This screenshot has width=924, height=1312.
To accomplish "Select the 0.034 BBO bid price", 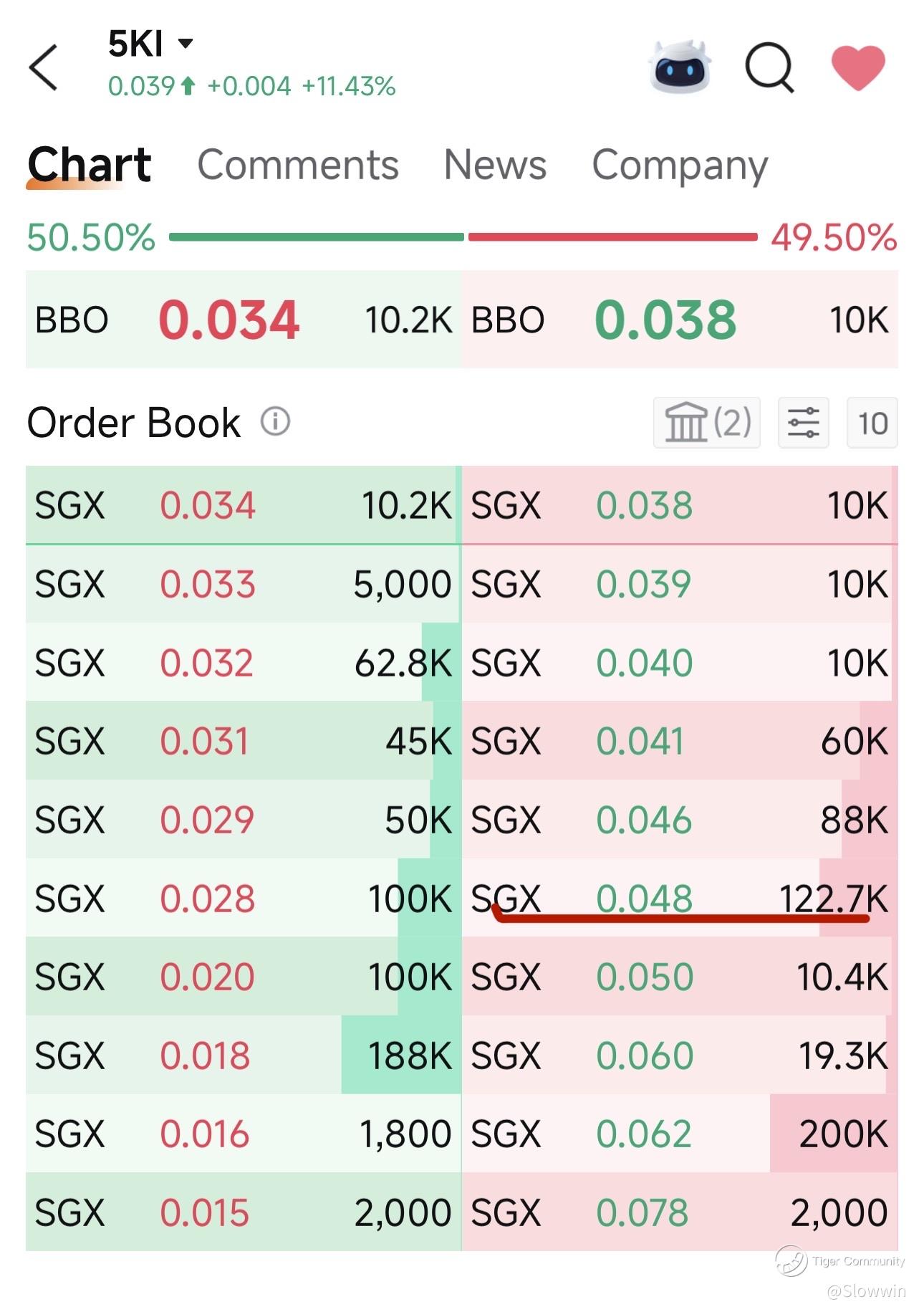I will (x=228, y=320).
